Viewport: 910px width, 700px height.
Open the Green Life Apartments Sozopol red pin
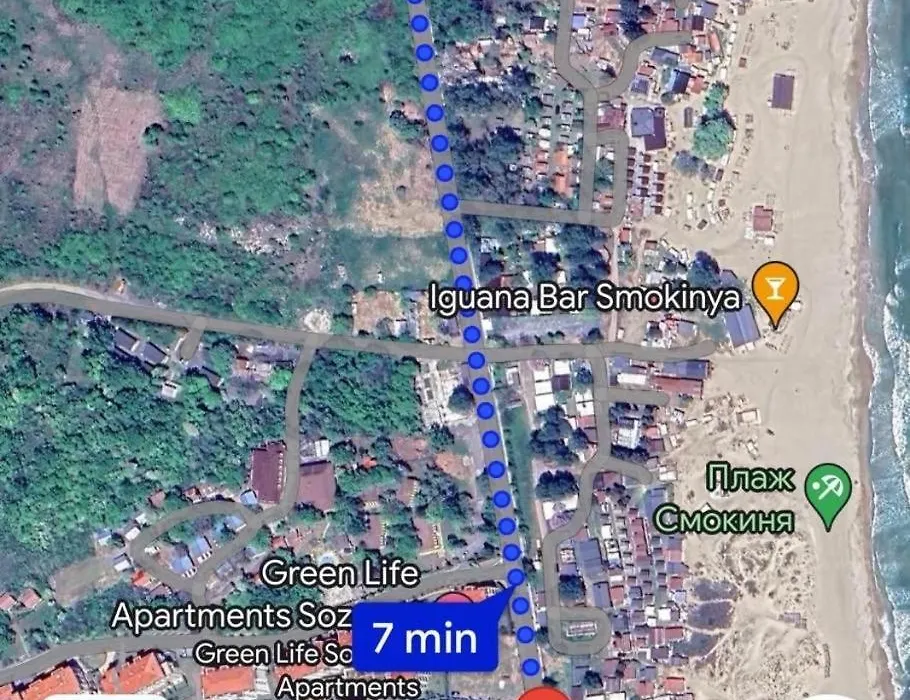pyautogui.click(x=454, y=600)
